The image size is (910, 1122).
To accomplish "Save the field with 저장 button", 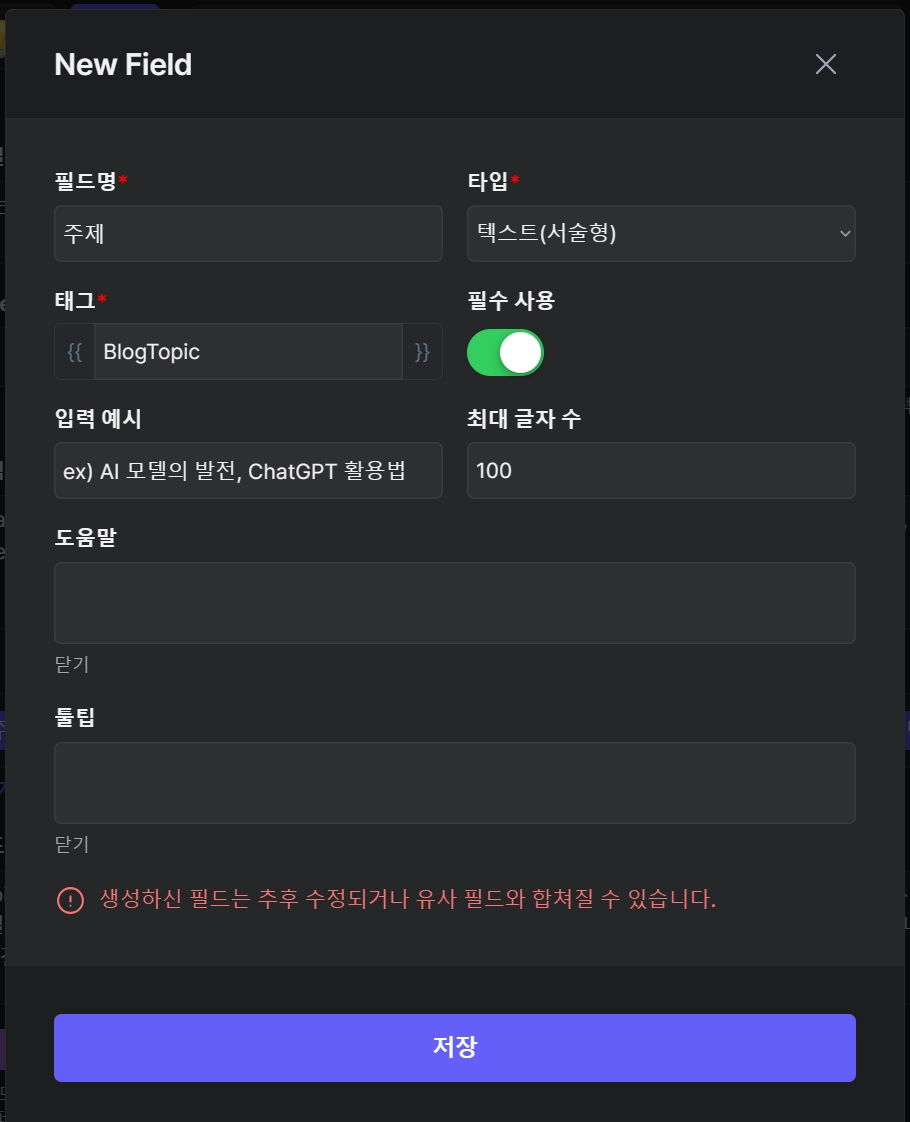I will pyautogui.click(x=455, y=1048).
